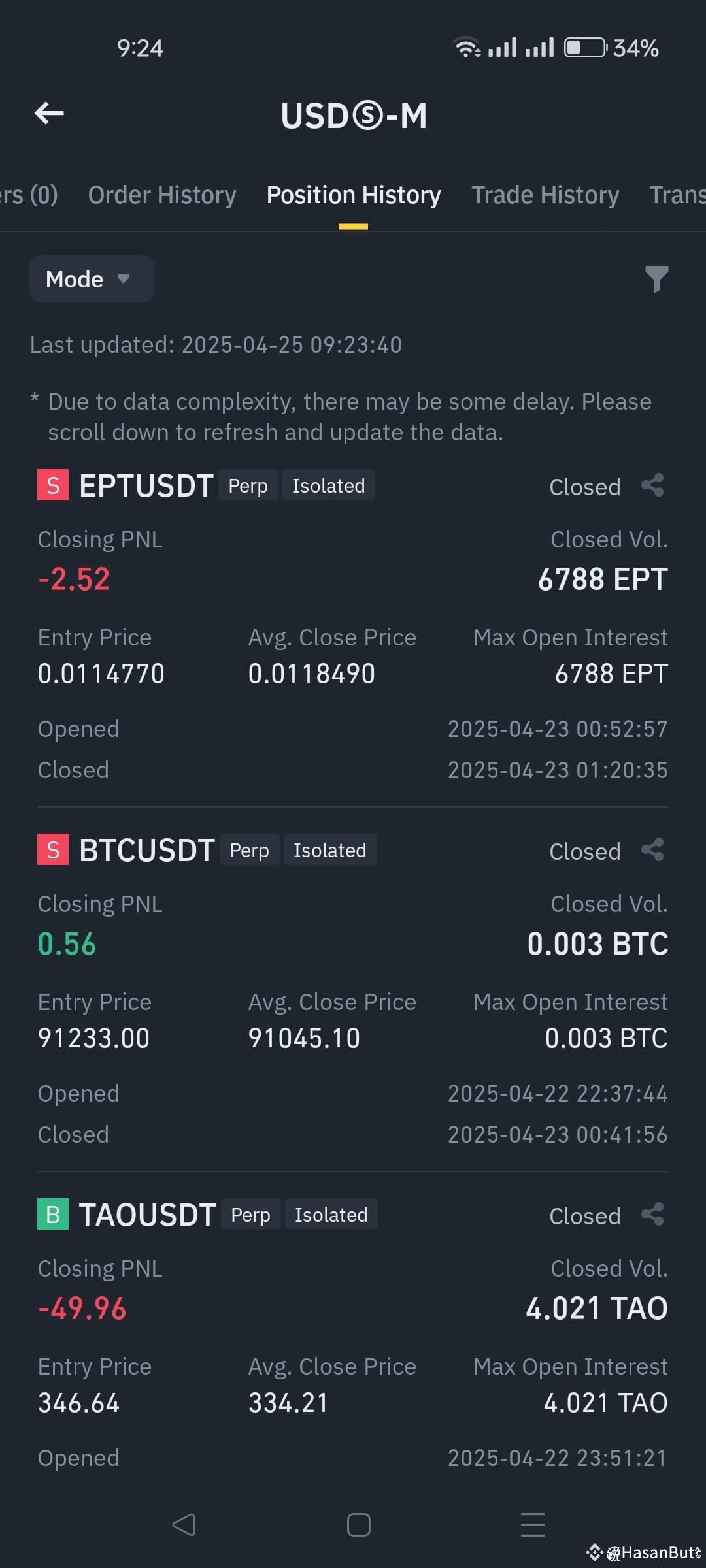Viewport: 706px width, 1568px height.
Task: Share the EPTUSDT closed position
Action: coord(652,485)
